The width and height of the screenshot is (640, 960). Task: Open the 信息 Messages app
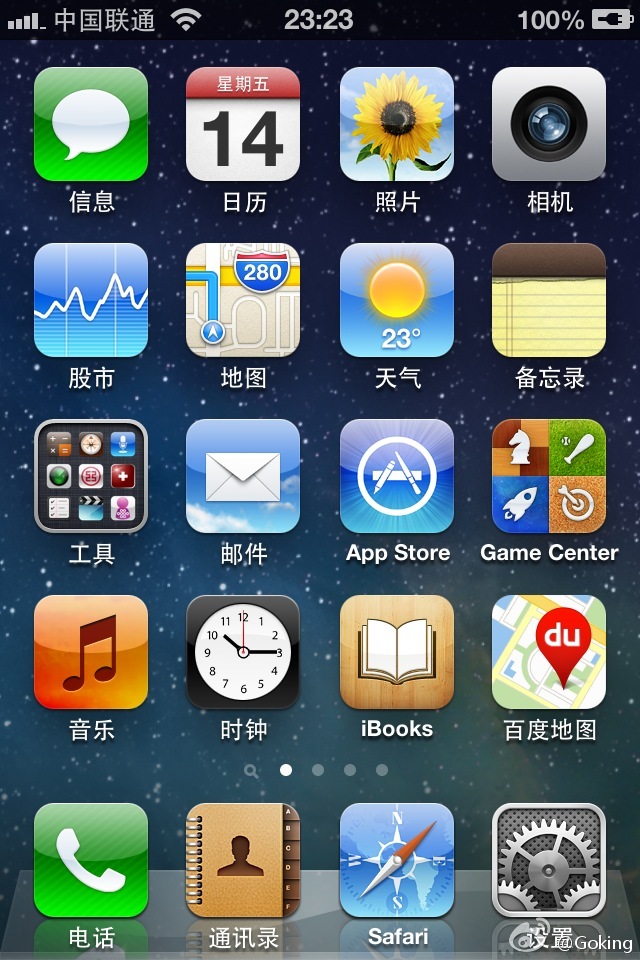91,124
